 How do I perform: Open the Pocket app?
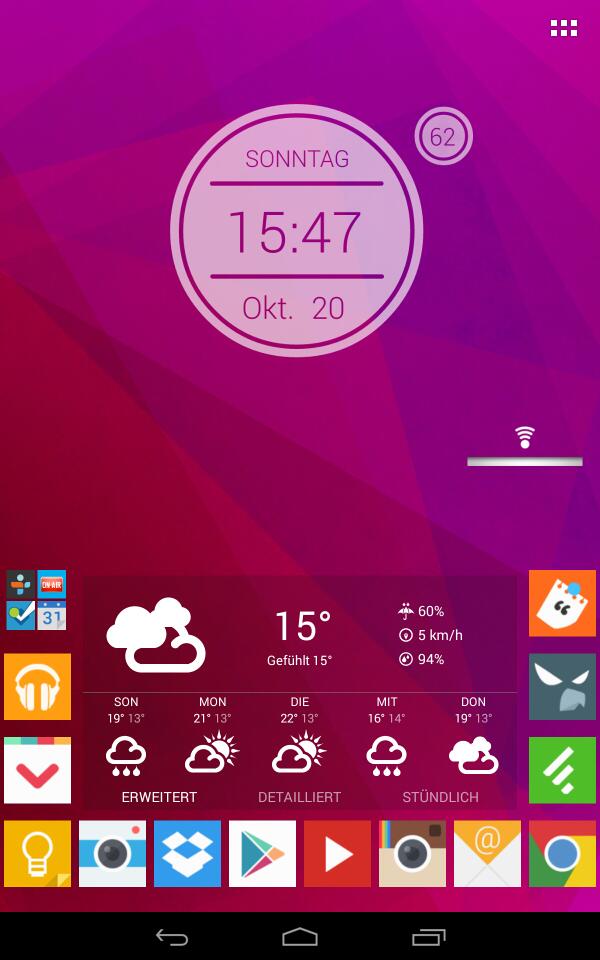37,770
